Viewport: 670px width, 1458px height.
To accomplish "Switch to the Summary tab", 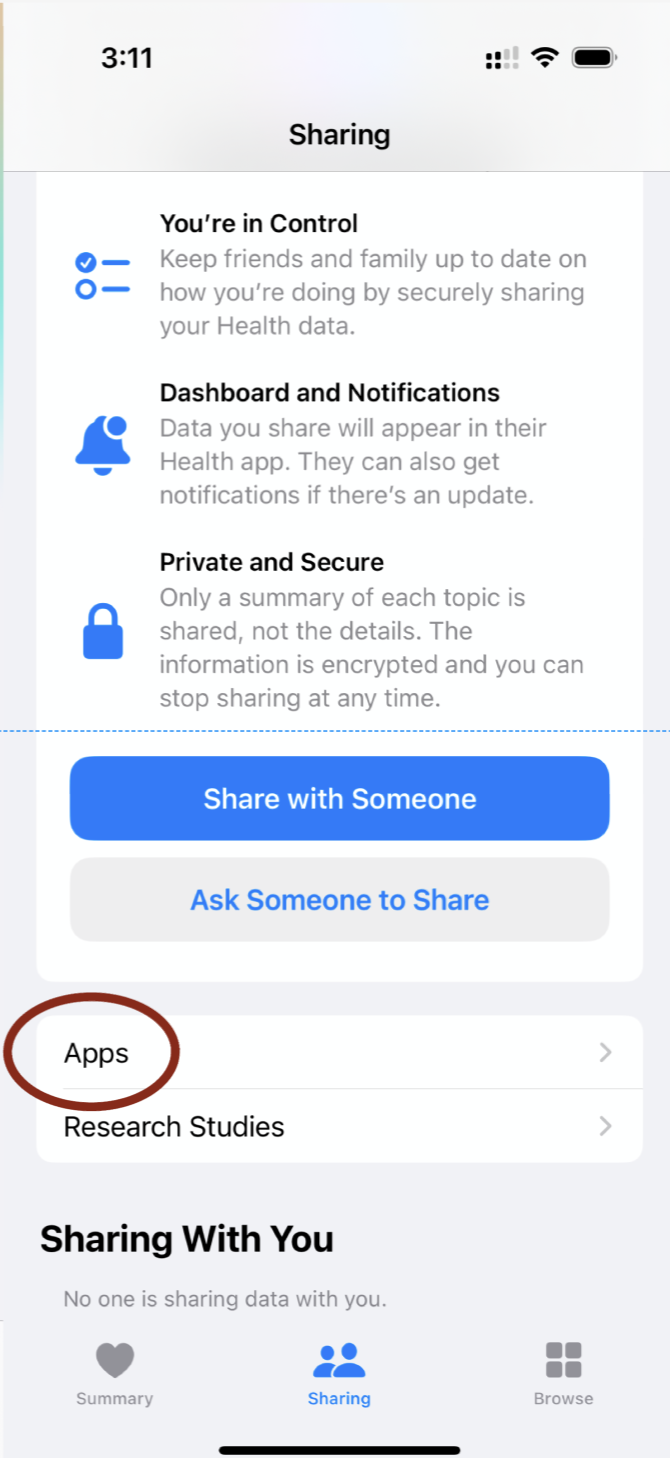I will coord(114,1375).
